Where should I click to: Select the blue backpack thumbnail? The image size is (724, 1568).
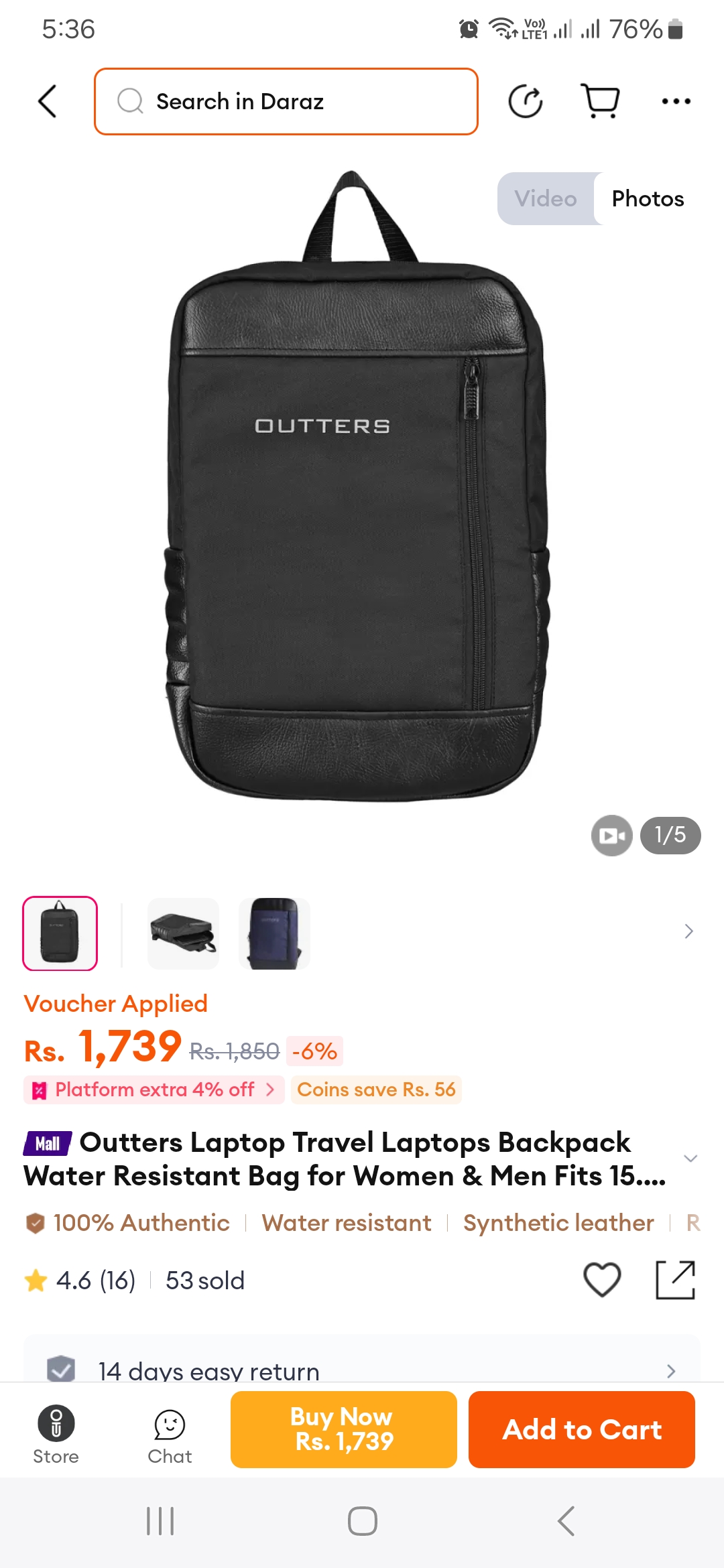274,933
